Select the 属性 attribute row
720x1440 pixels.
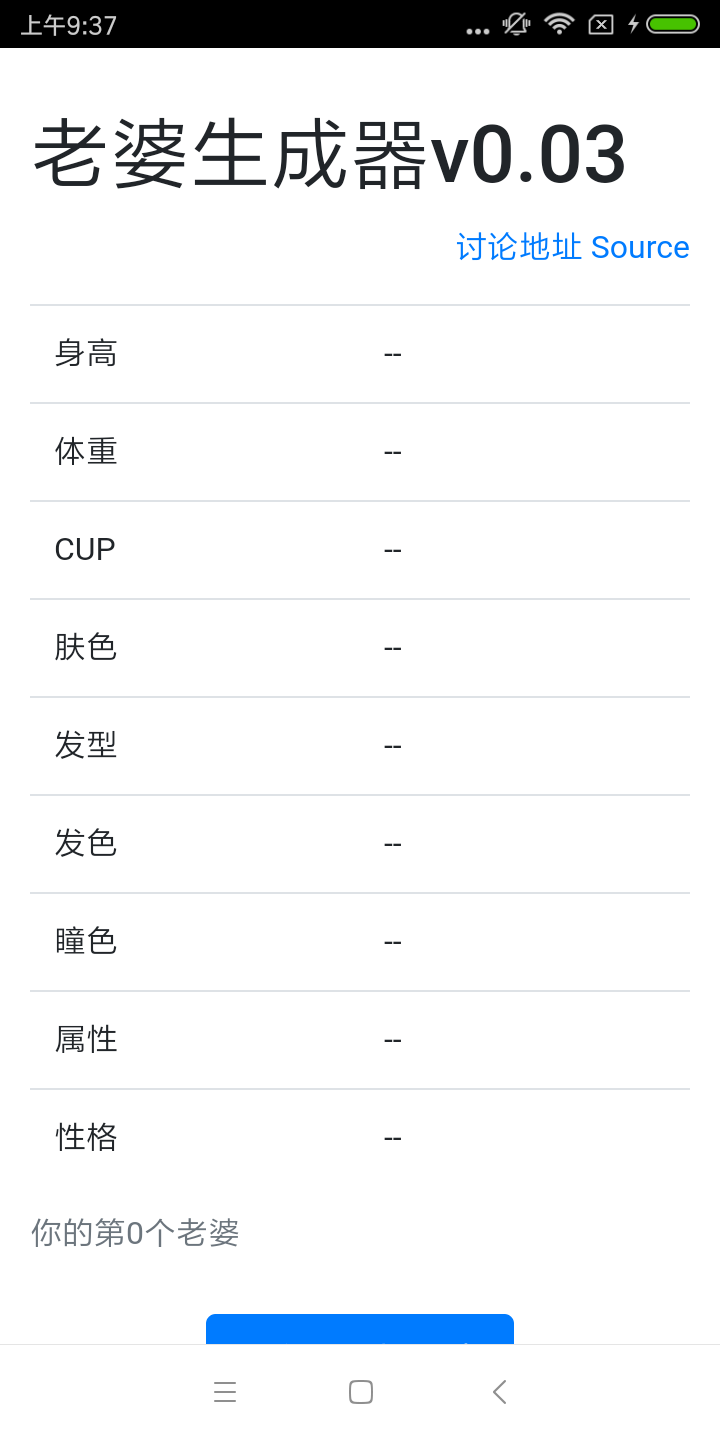pos(360,1040)
